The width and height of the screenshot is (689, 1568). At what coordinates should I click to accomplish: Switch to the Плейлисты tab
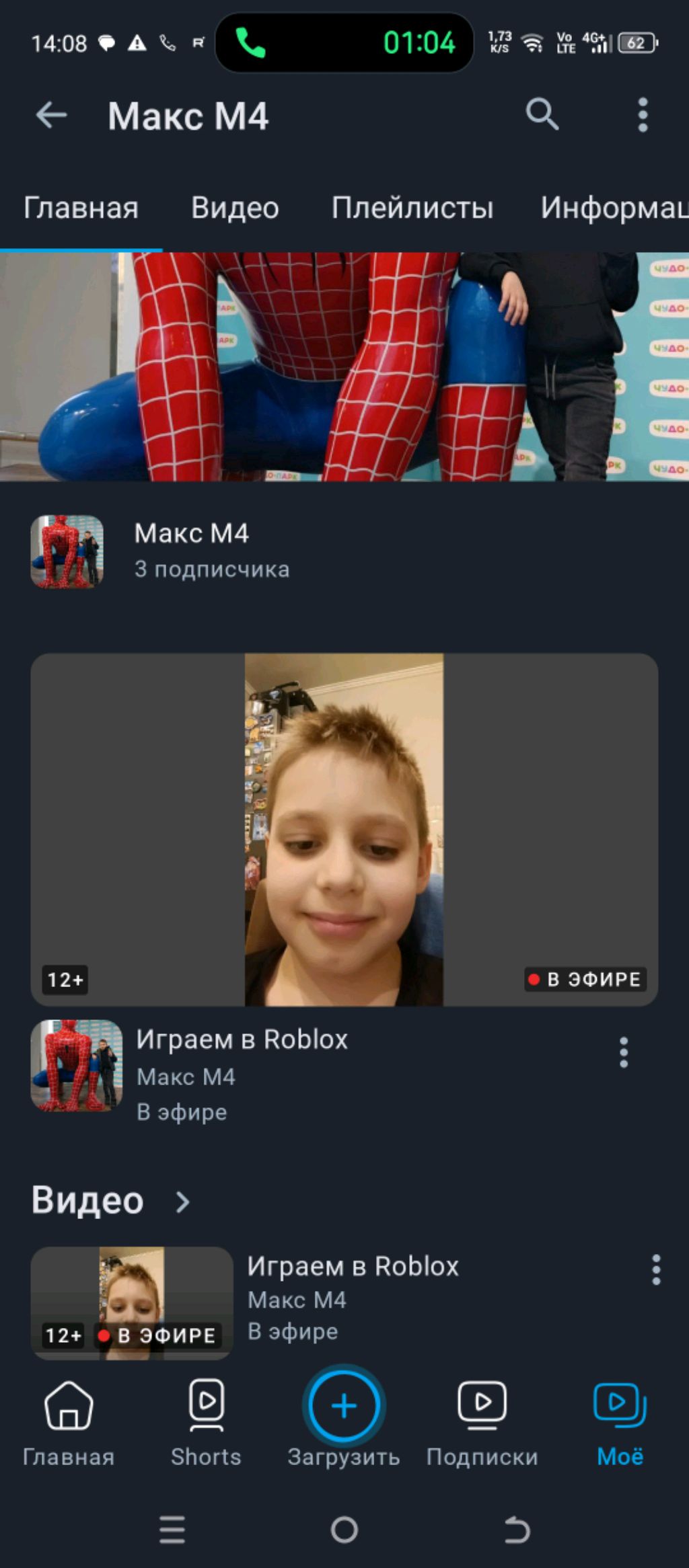(412, 208)
